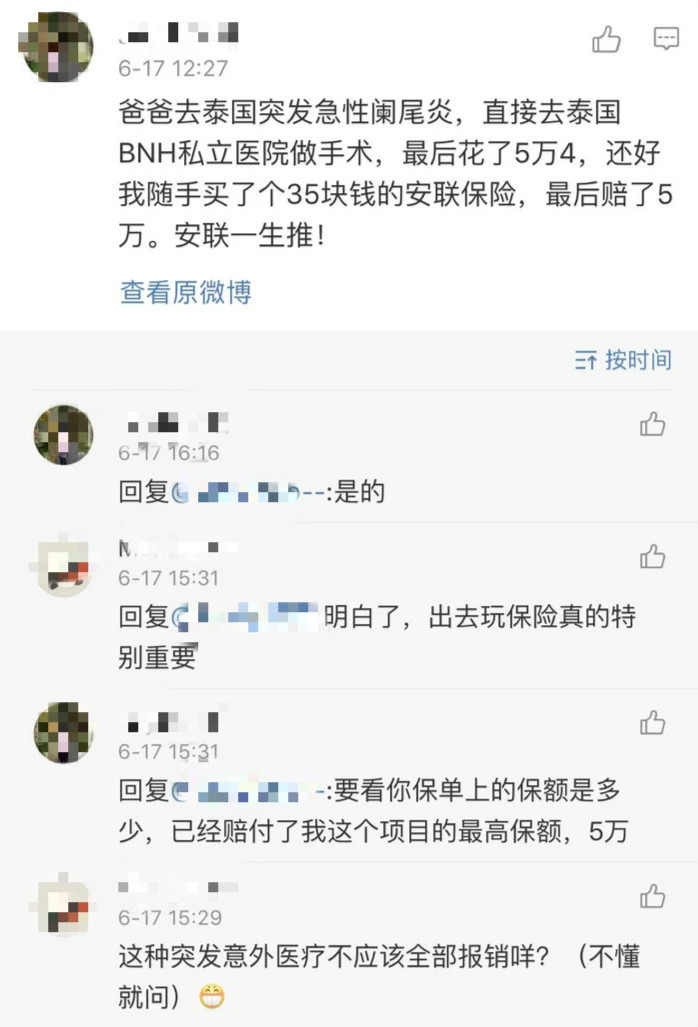Open avatar of the 6-17 16:16 replier

point(63,434)
